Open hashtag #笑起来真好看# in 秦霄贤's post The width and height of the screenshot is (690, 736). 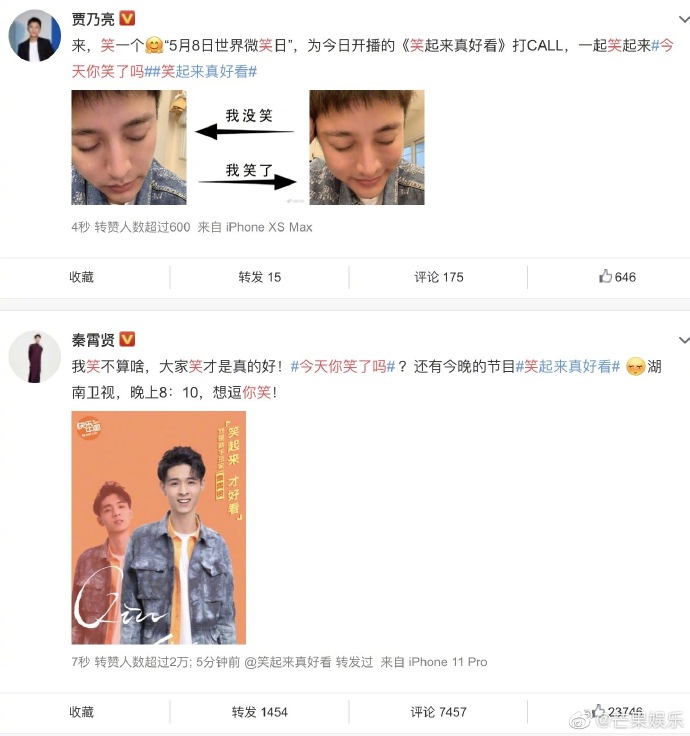pyautogui.click(x=567, y=367)
